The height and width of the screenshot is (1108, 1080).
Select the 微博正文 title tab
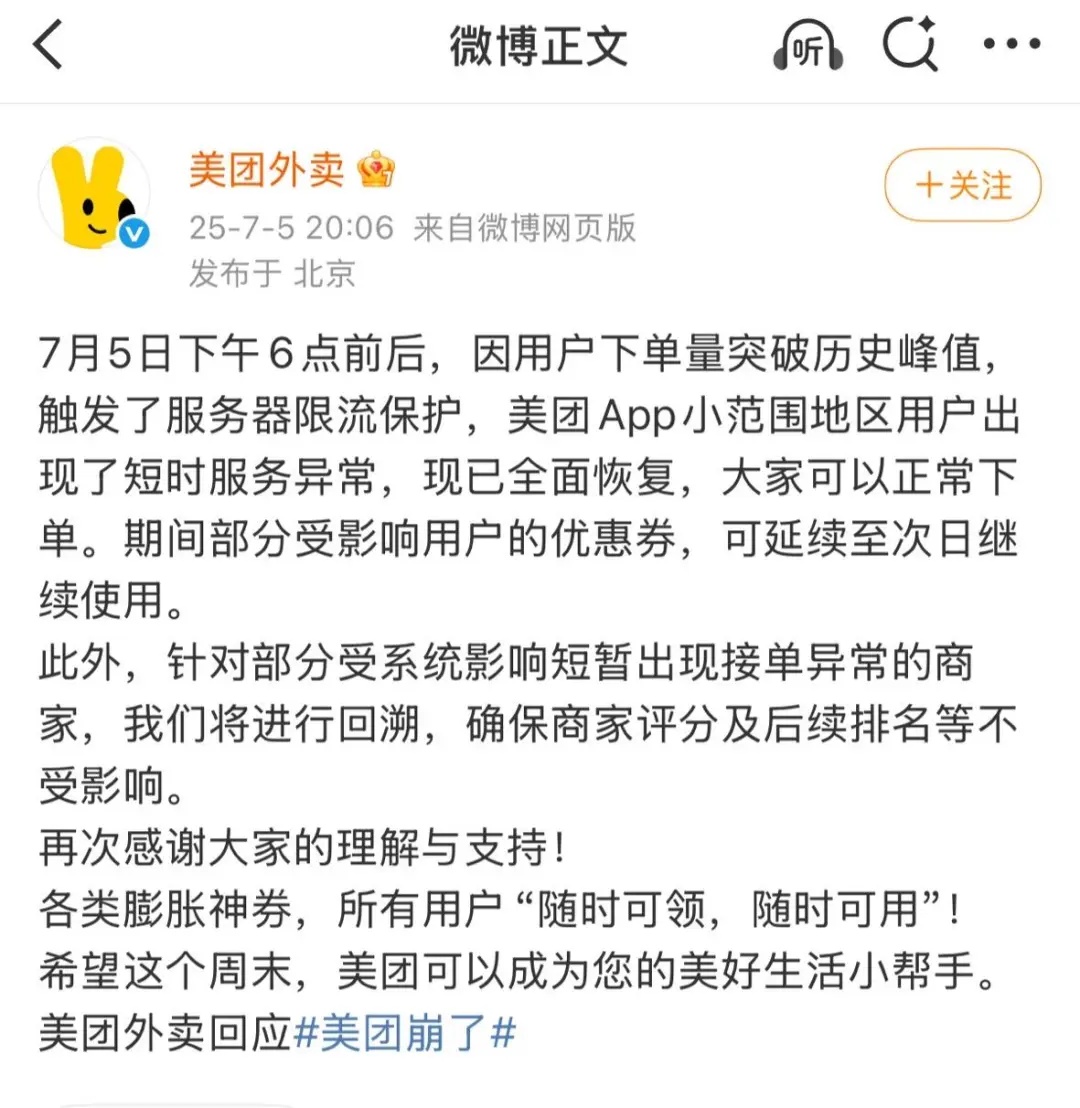(x=537, y=45)
